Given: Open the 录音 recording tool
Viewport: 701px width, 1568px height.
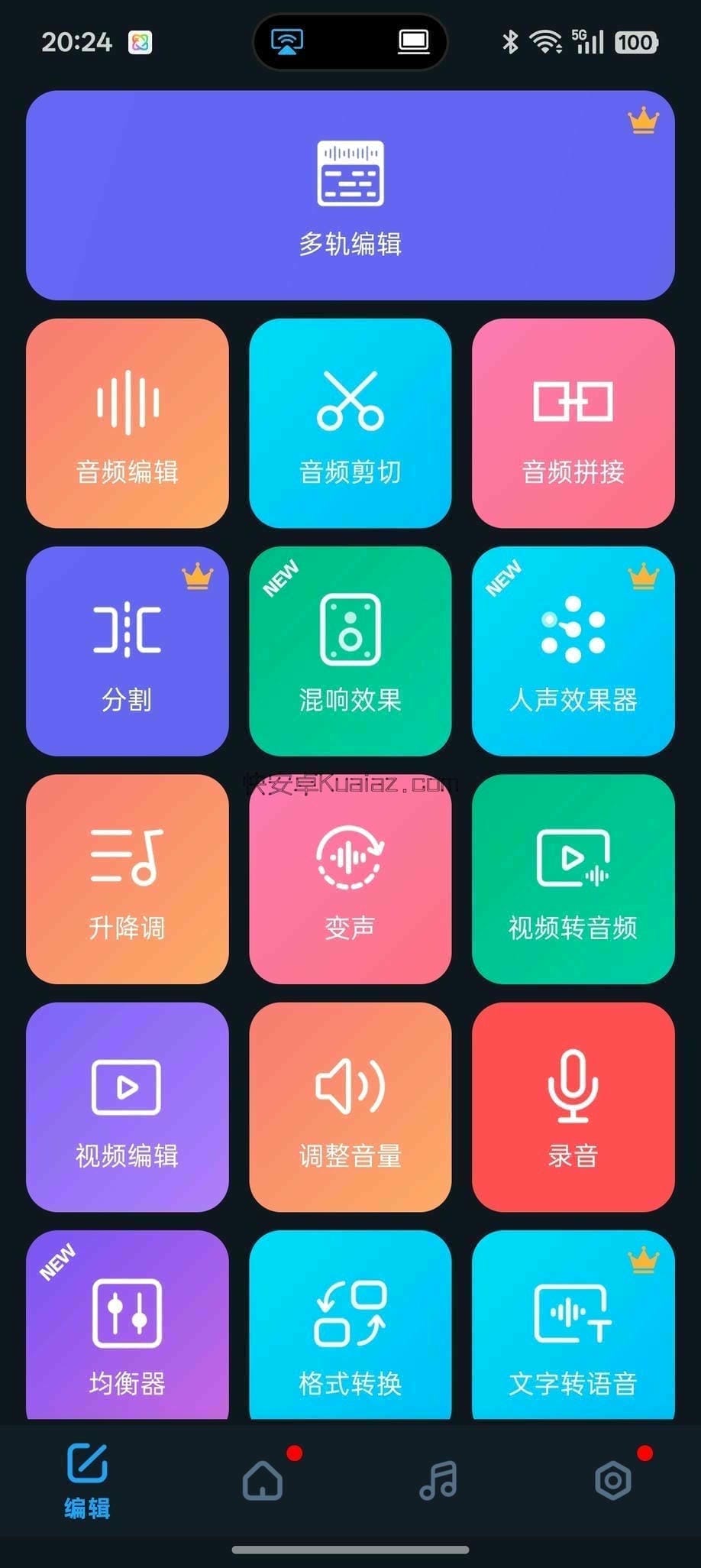Looking at the screenshot, I should (x=573, y=1108).
